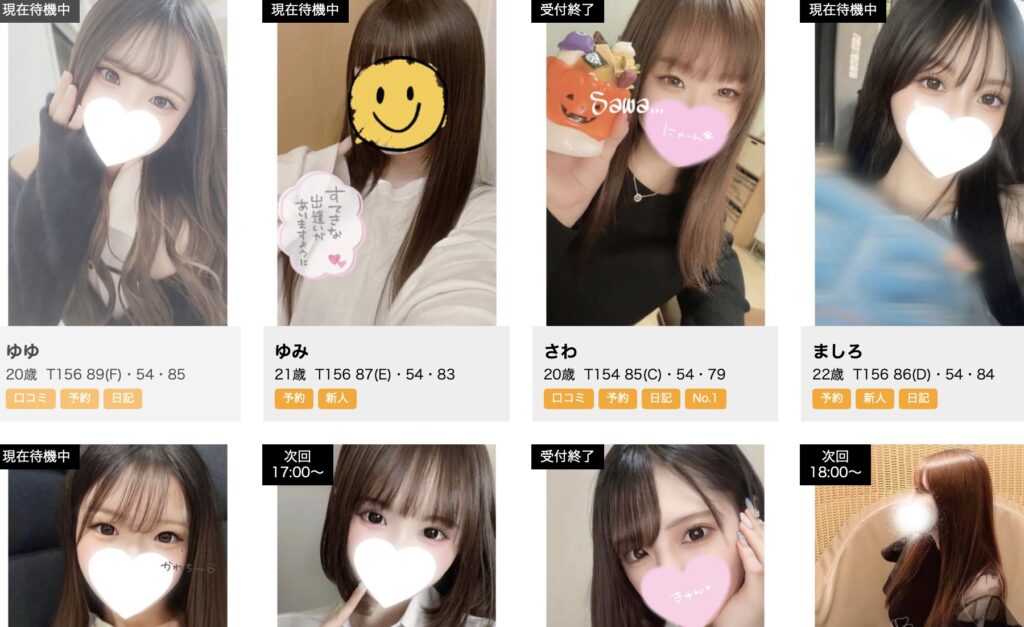Open the 日記 chip under さわ

coord(660,399)
